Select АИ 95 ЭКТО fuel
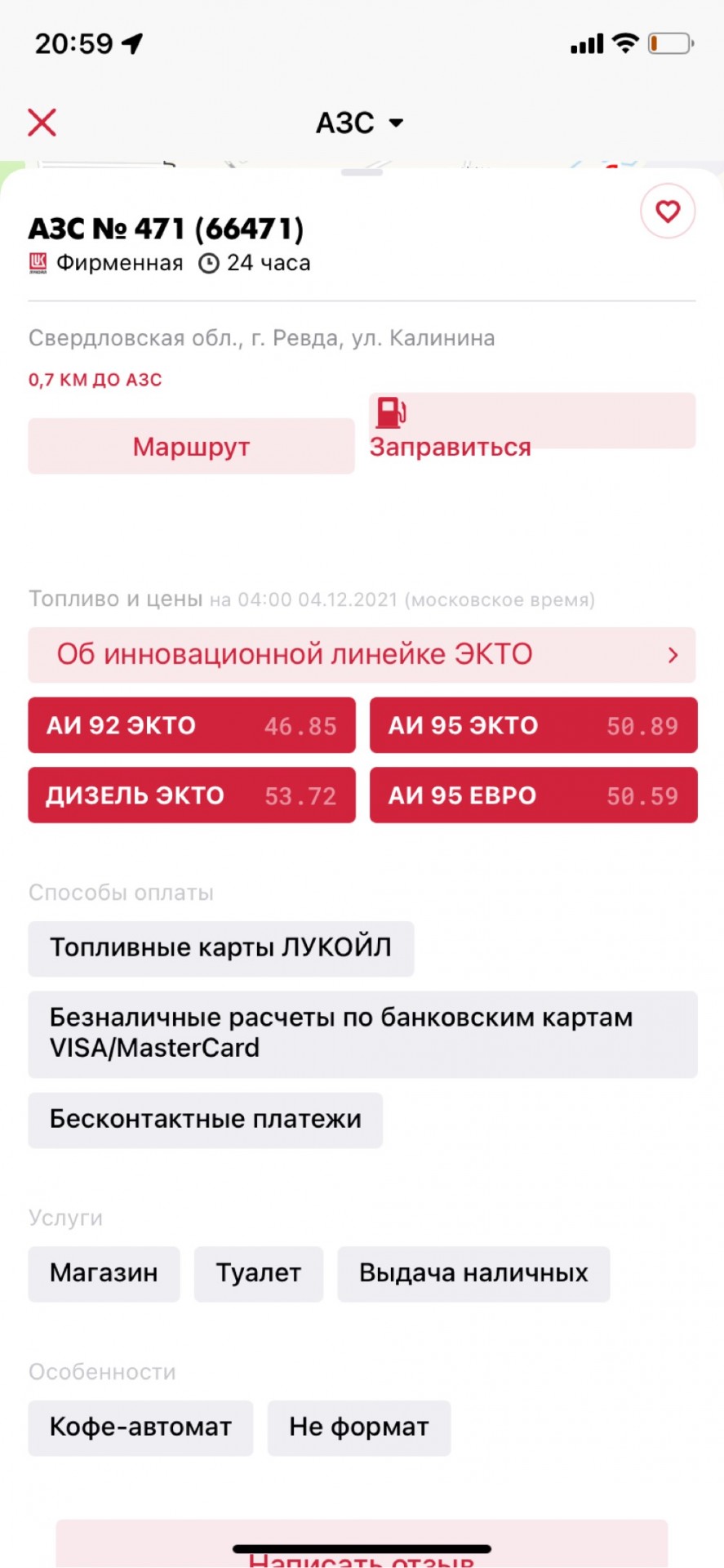The width and height of the screenshot is (724, 1568). (x=534, y=725)
